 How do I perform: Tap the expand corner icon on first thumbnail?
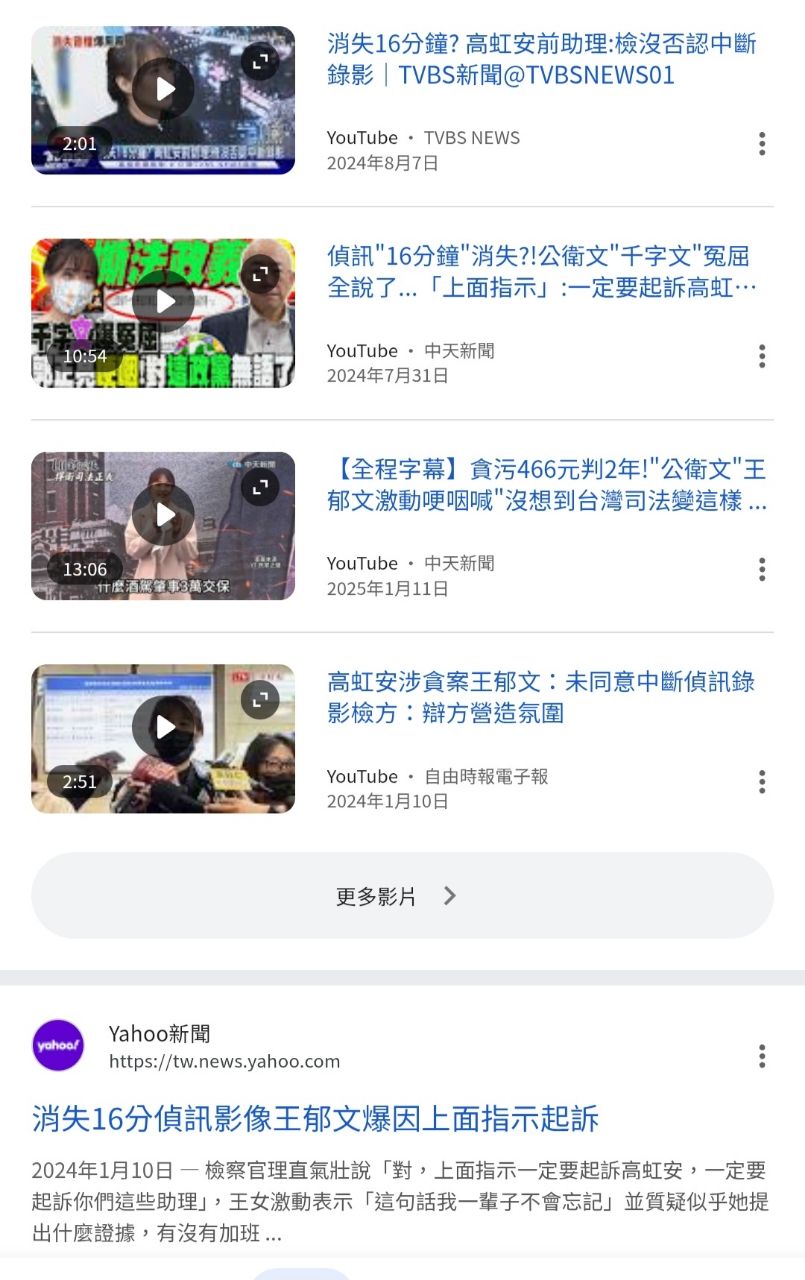coord(261,62)
